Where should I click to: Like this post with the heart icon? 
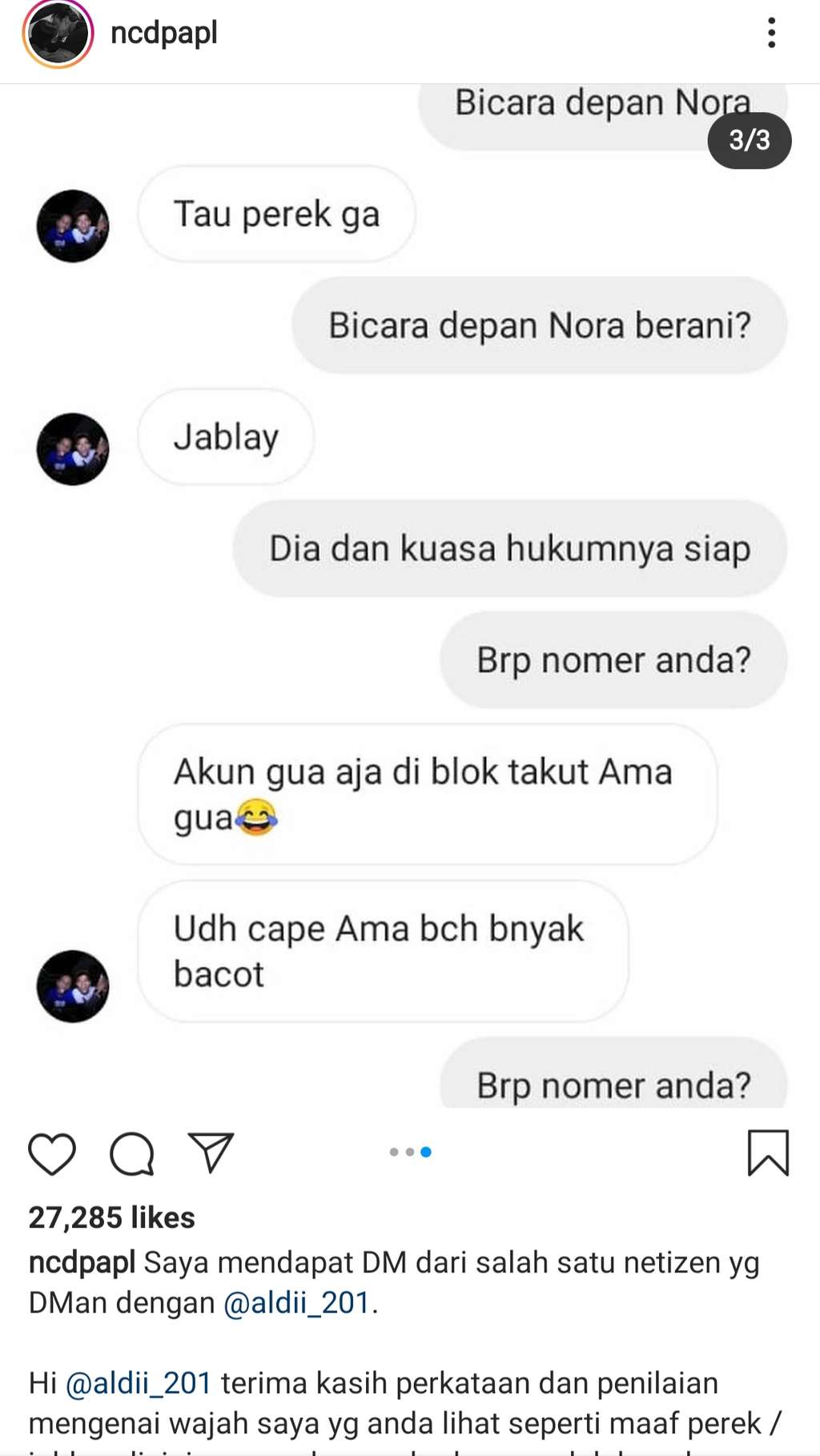click(52, 1153)
